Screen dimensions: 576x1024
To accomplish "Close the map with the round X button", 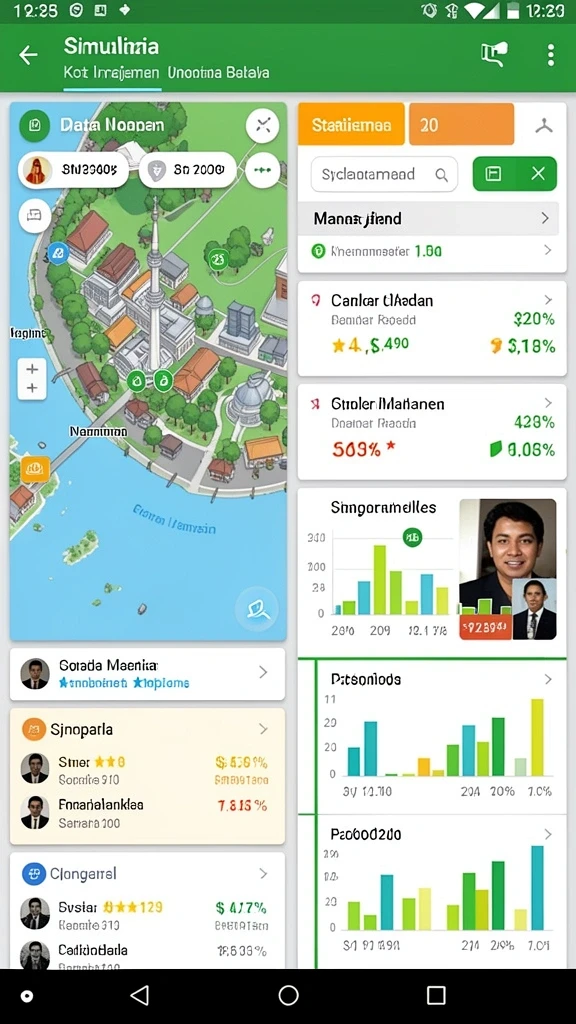I will tap(263, 126).
